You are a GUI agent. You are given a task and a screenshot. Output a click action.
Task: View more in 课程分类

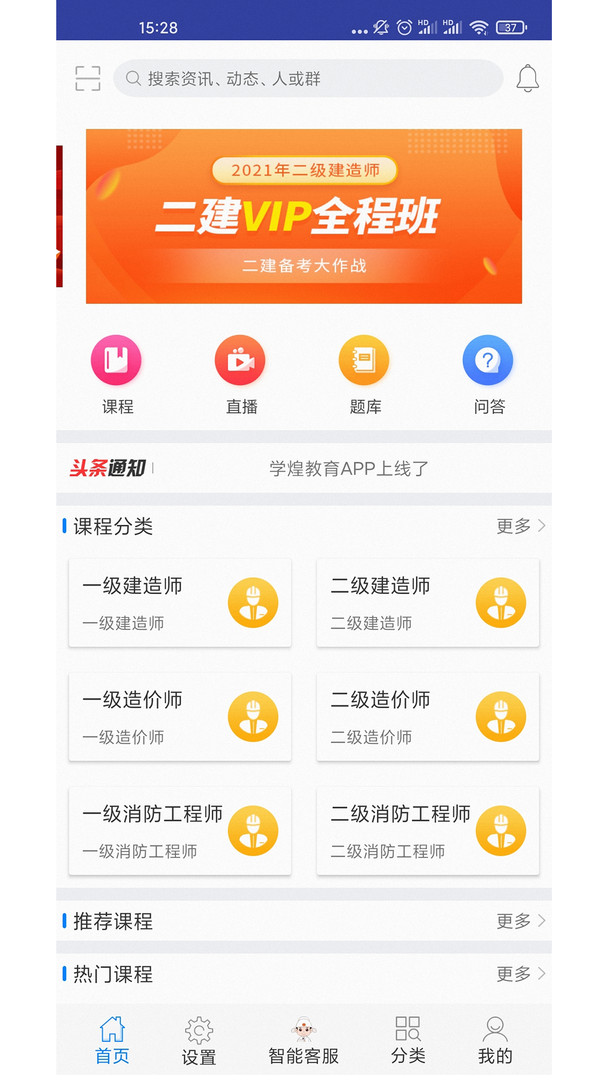click(521, 526)
